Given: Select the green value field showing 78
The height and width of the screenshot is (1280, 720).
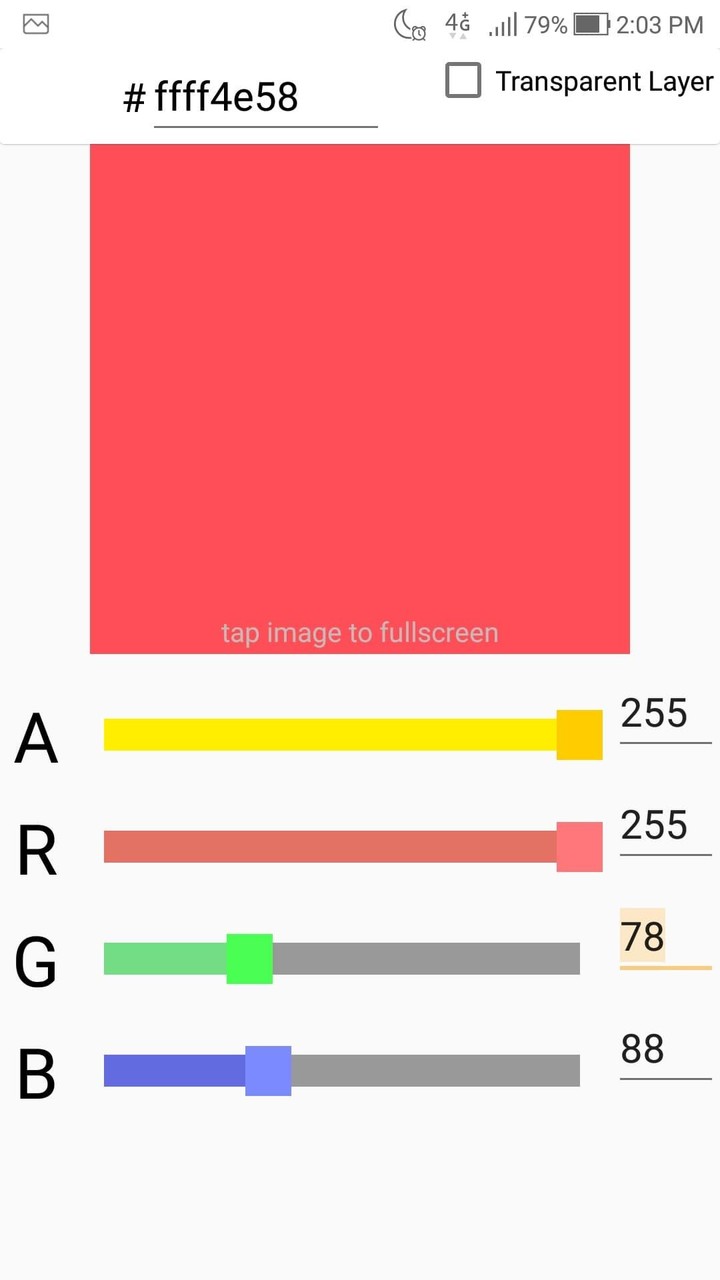Looking at the screenshot, I should [642, 937].
